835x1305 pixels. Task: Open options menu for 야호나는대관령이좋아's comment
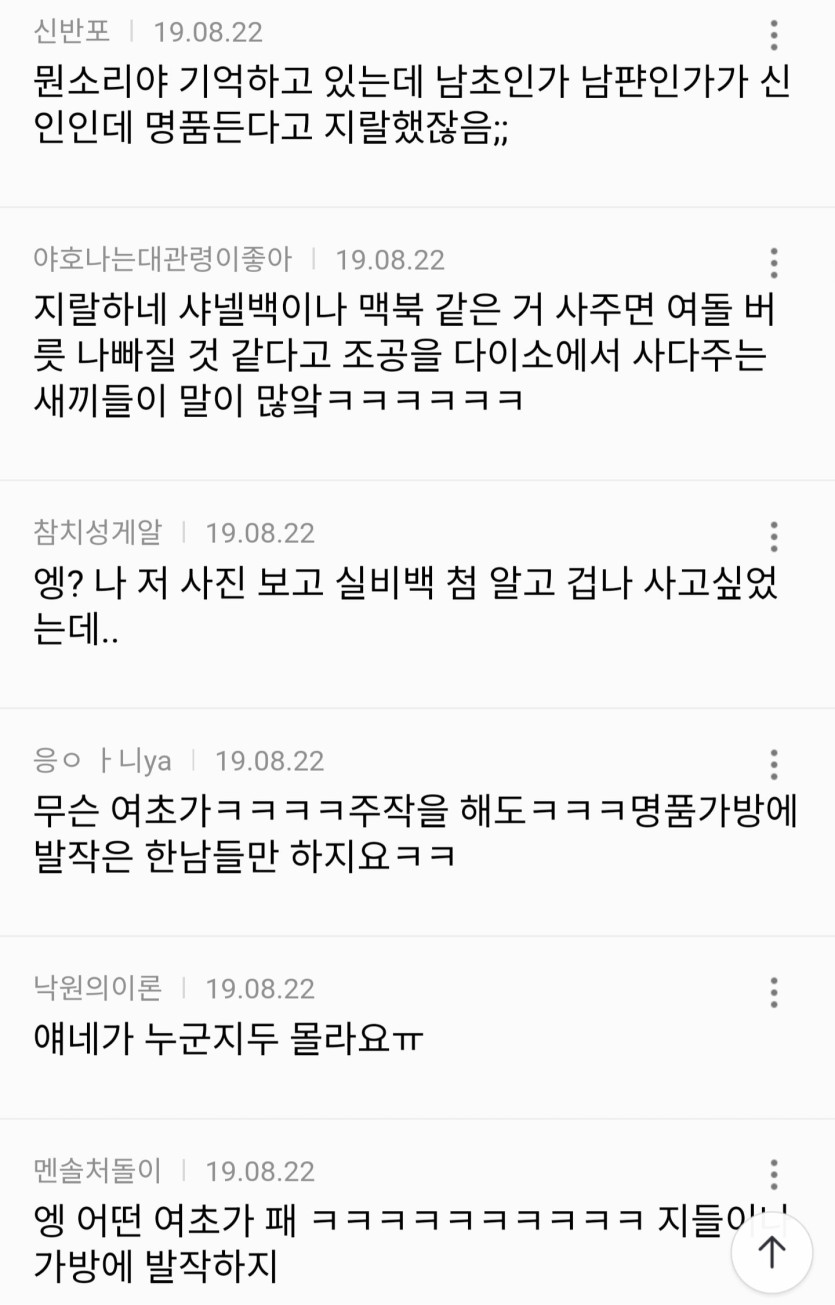coord(773,264)
